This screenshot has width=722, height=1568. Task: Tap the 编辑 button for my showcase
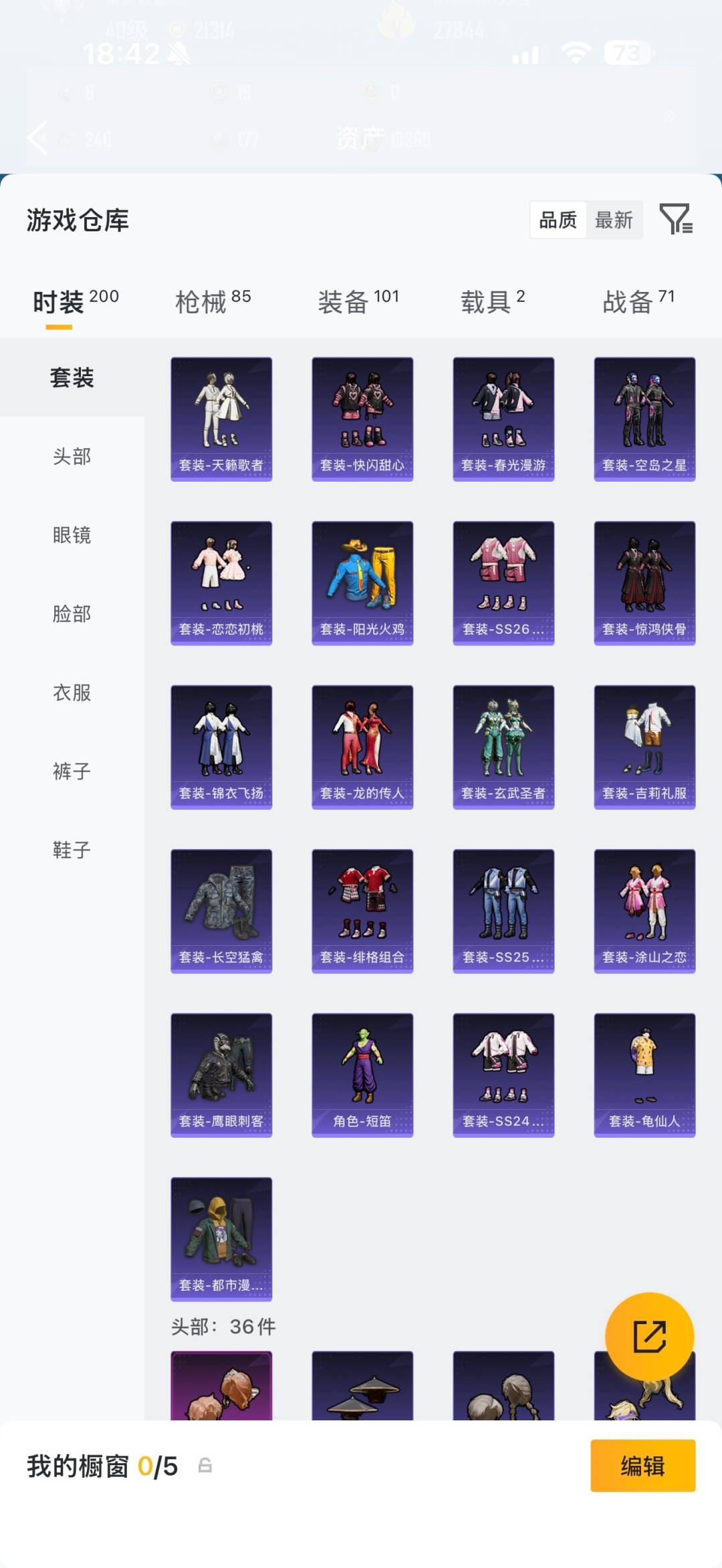pyautogui.click(x=642, y=1466)
